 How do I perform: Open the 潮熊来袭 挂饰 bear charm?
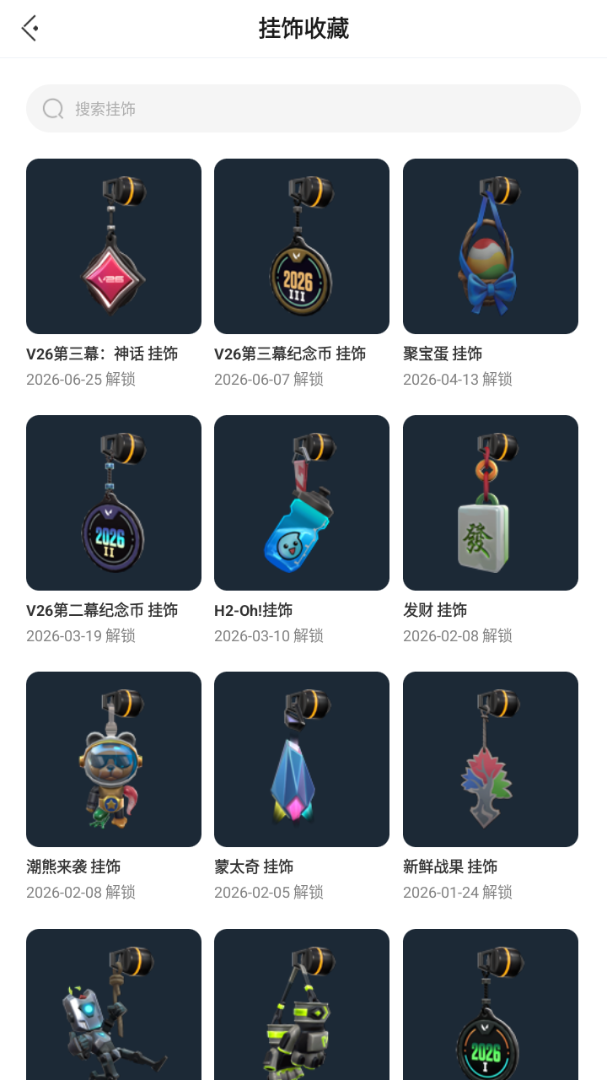(x=114, y=759)
